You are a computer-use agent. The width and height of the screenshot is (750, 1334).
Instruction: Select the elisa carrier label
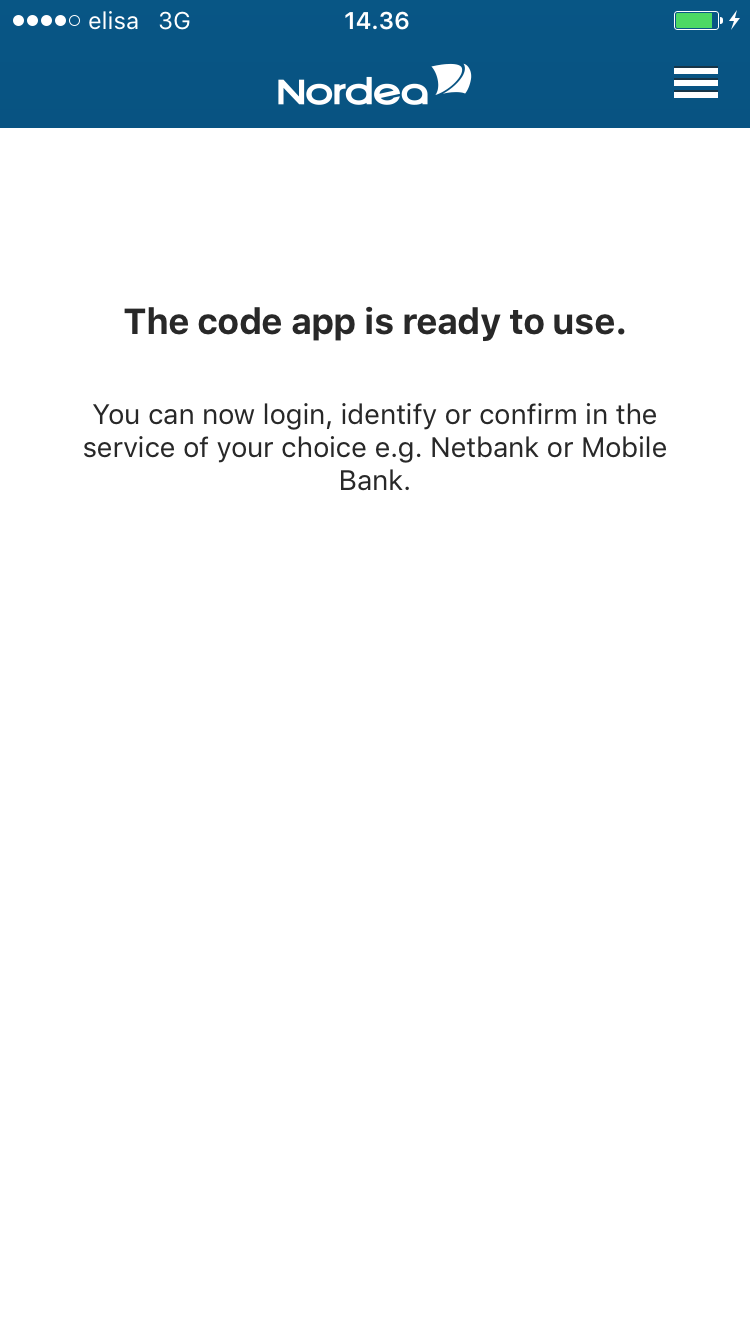click(114, 20)
